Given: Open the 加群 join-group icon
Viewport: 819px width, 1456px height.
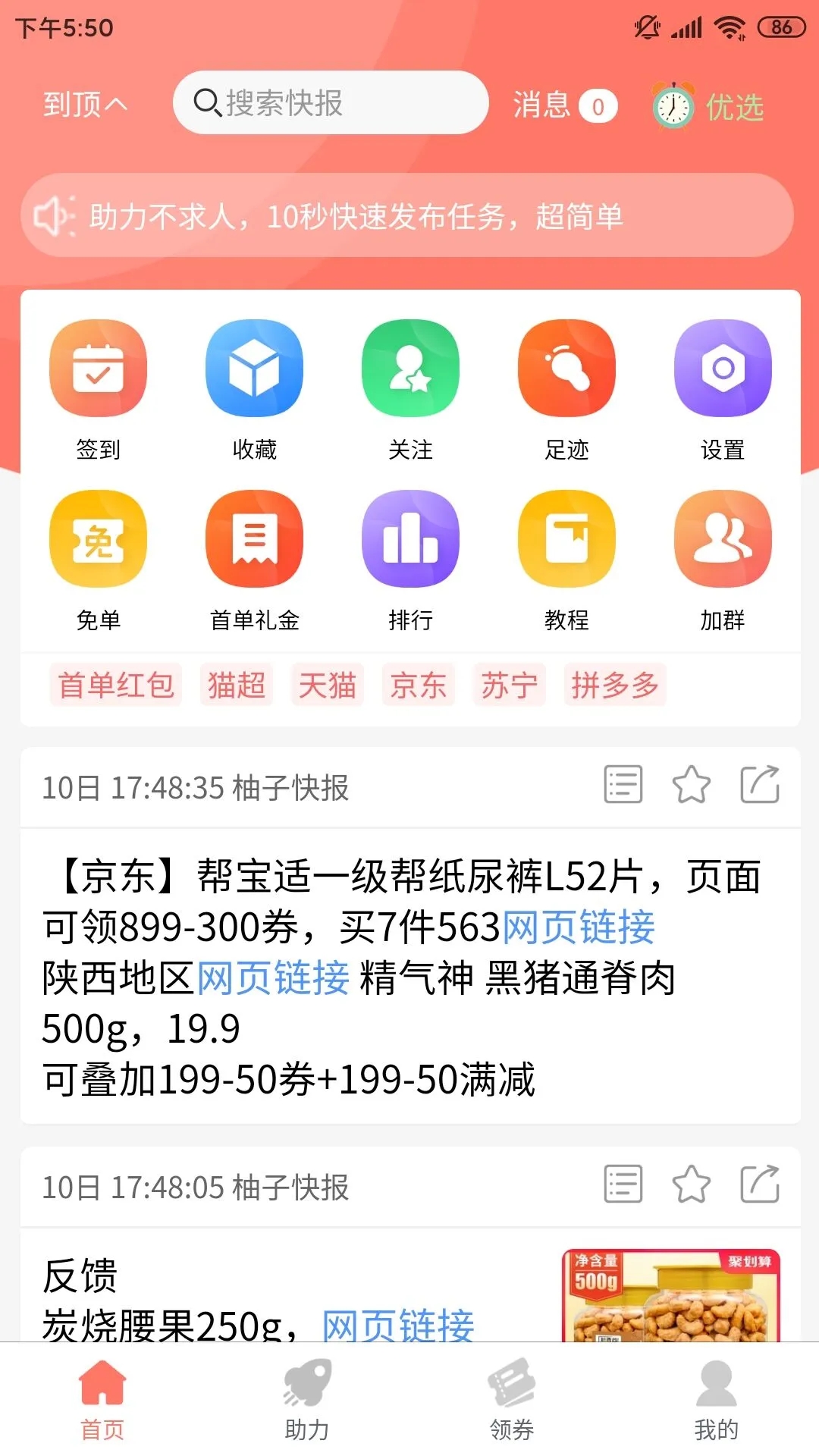Looking at the screenshot, I should click(723, 538).
